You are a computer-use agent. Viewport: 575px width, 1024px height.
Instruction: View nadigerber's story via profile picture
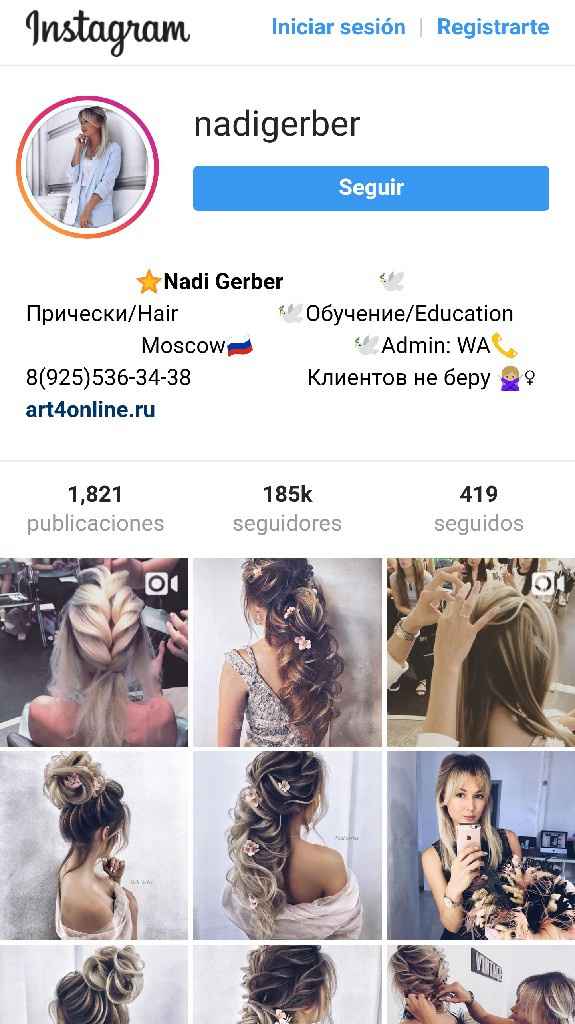[88, 167]
